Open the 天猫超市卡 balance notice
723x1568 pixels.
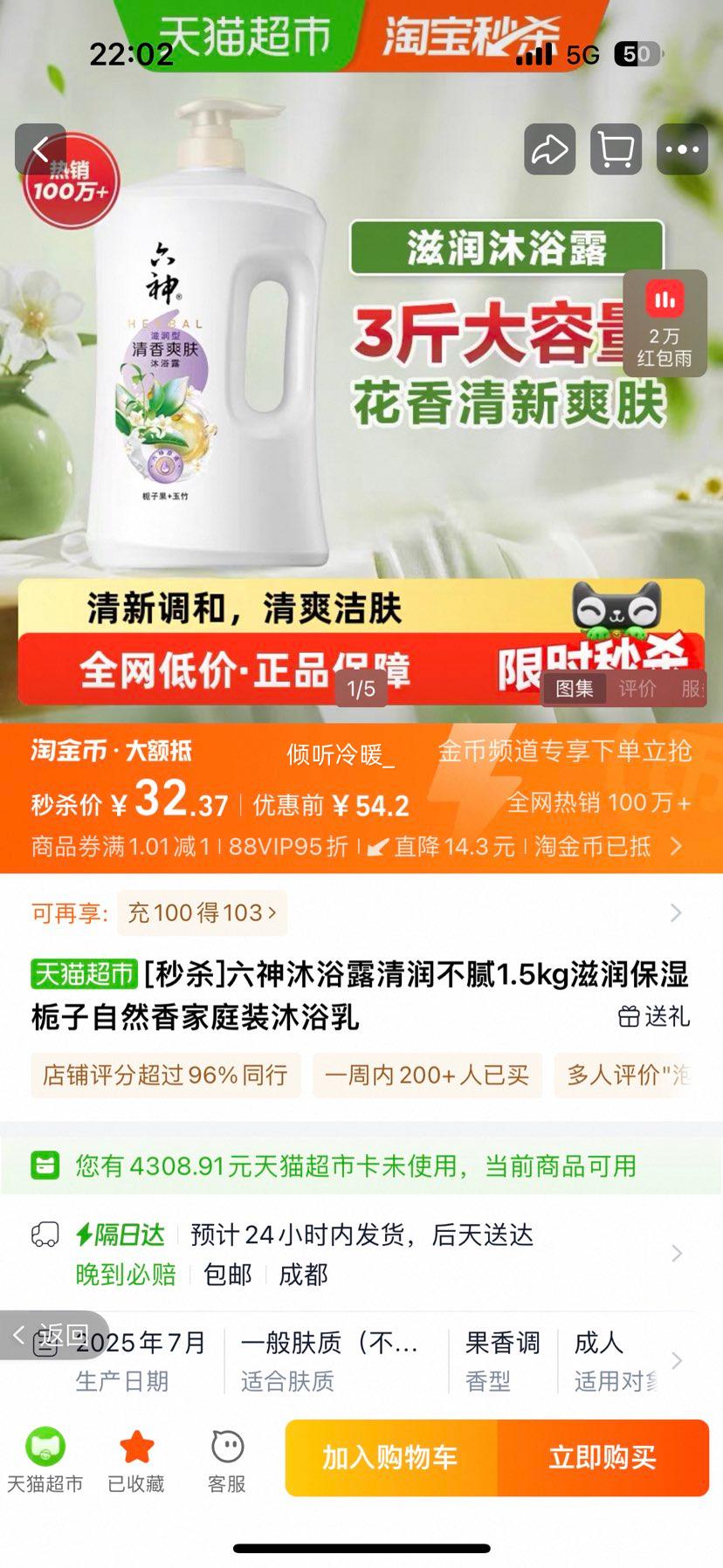pos(361,1166)
